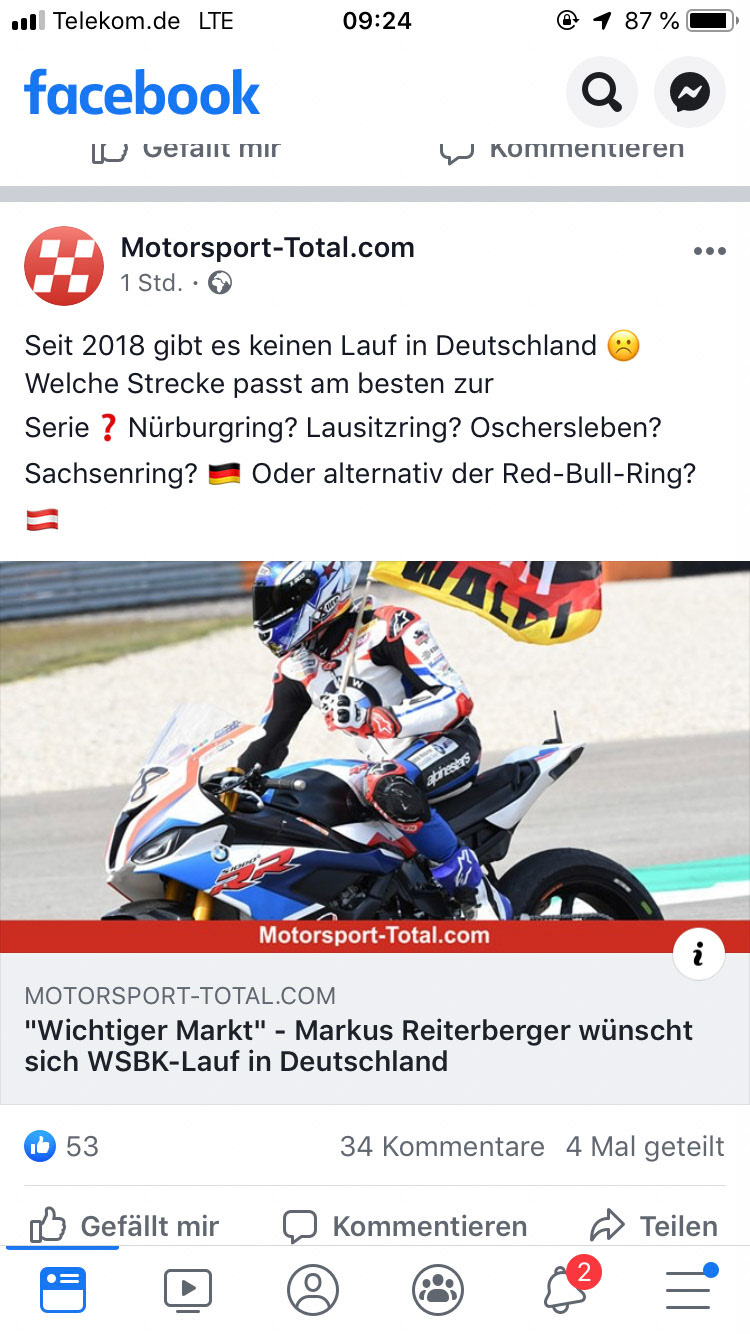
Task: View the 53 reactions on the post
Action: [62, 1146]
